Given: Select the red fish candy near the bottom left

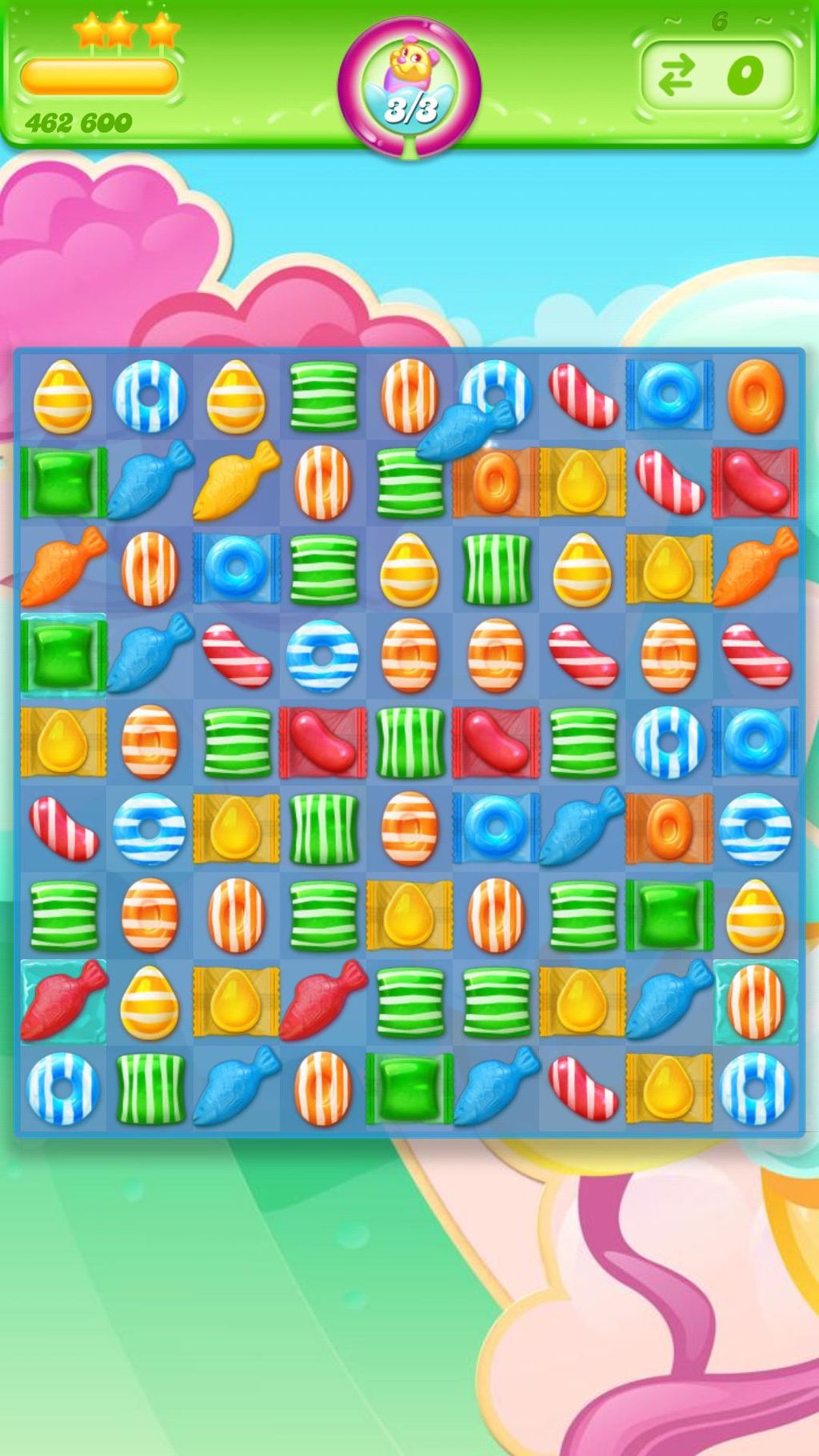Looking at the screenshot, I should click(x=60, y=1000).
